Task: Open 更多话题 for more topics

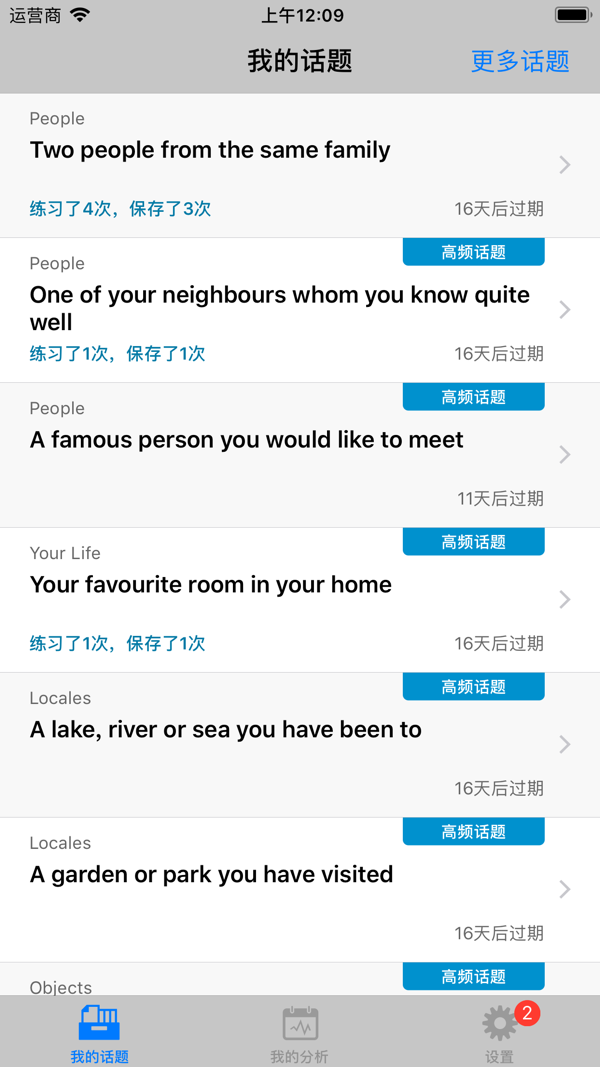Action: tap(520, 61)
